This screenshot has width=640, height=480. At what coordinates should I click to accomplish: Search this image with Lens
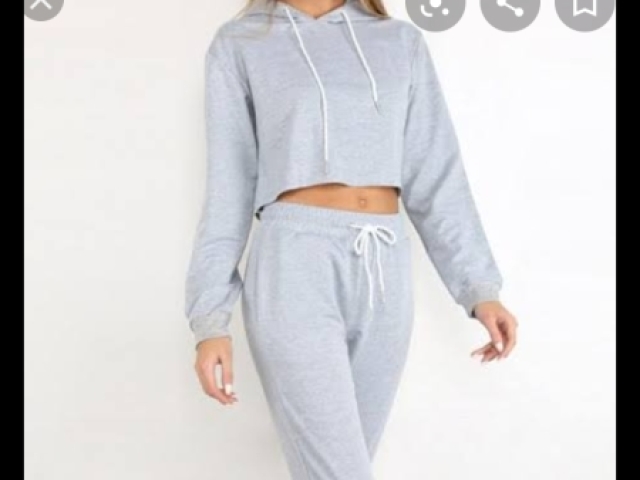pos(435,8)
